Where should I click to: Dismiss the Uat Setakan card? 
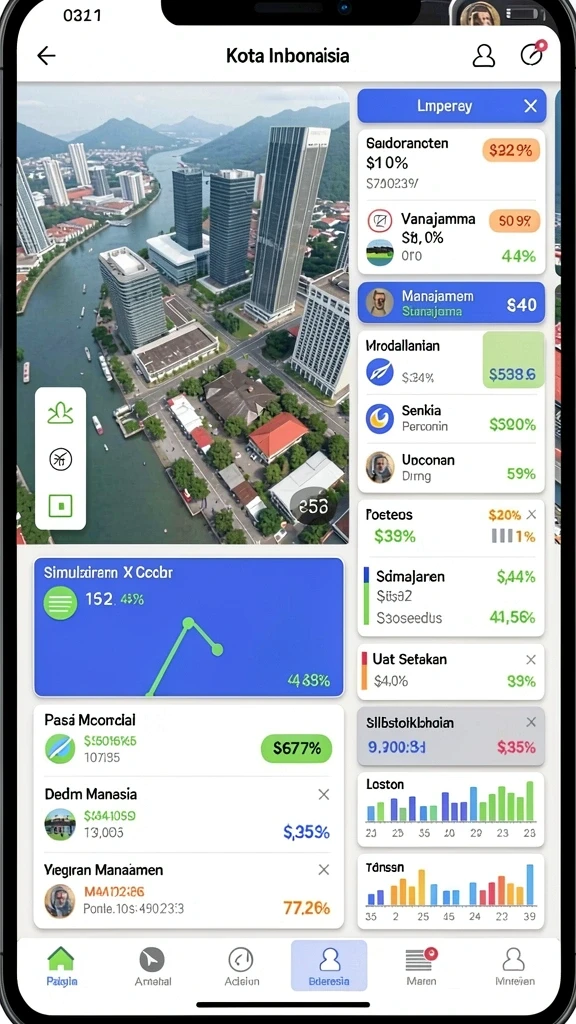531,660
